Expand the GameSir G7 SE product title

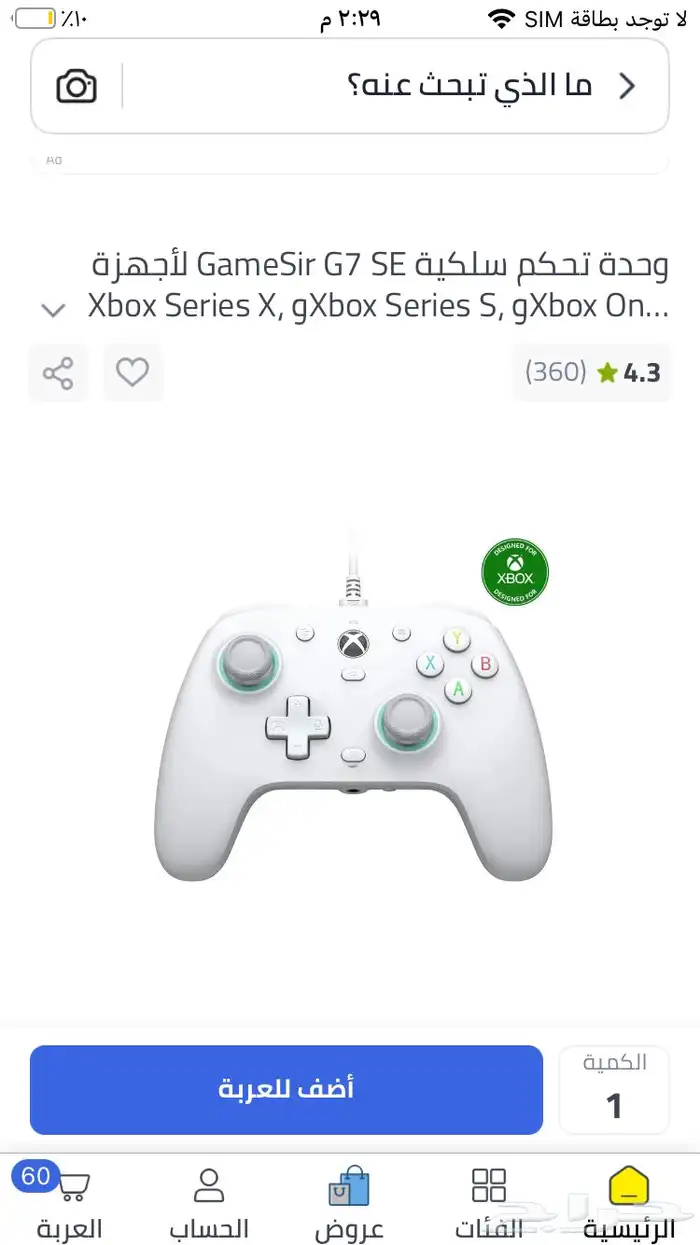click(x=53, y=309)
